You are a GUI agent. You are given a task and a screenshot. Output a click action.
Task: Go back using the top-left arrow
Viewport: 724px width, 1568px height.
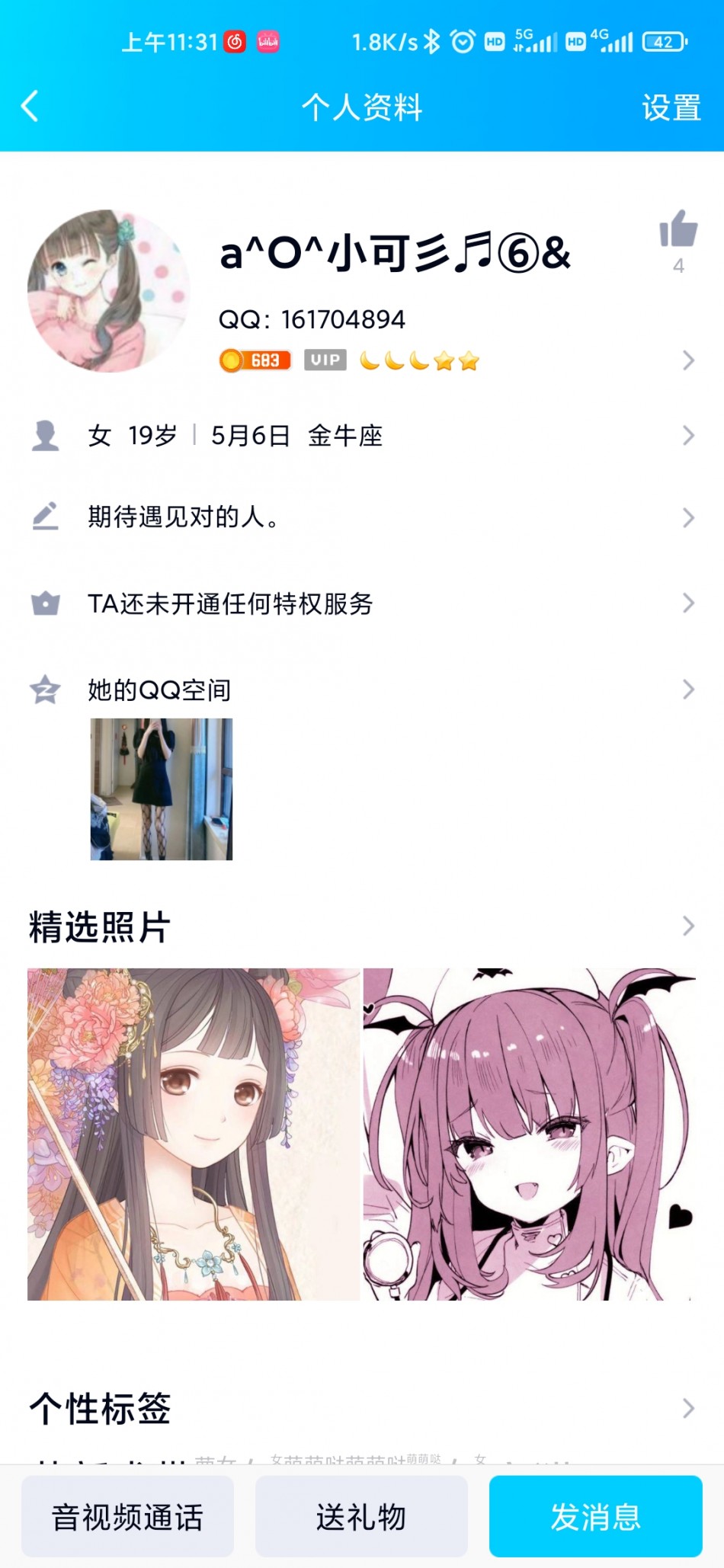(x=30, y=107)
